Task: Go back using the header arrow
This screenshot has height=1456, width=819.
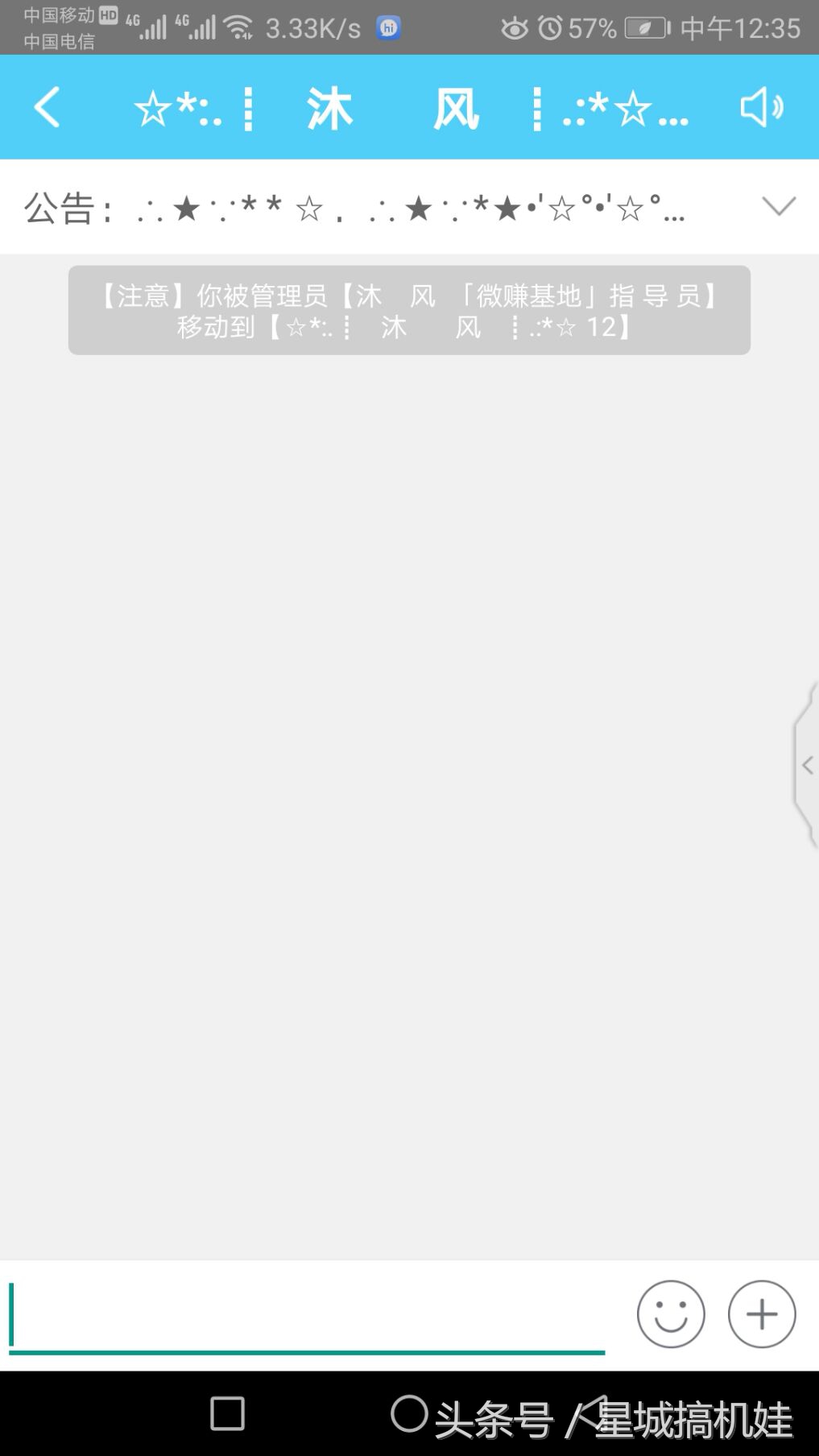Action: 47,107
